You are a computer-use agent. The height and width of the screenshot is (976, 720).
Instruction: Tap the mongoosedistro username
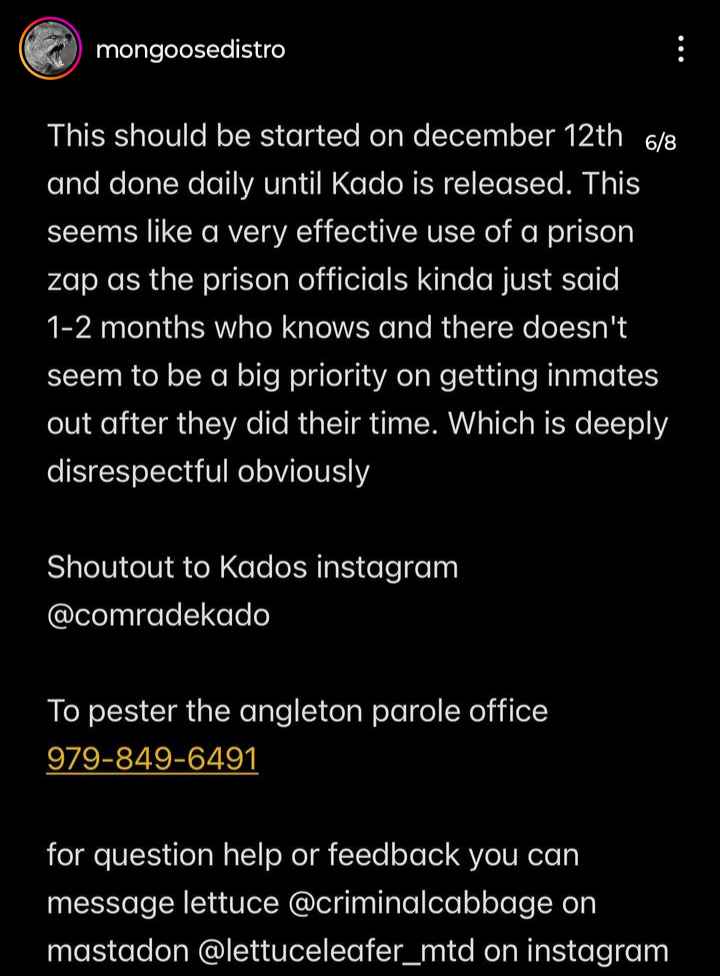[190, 49]
